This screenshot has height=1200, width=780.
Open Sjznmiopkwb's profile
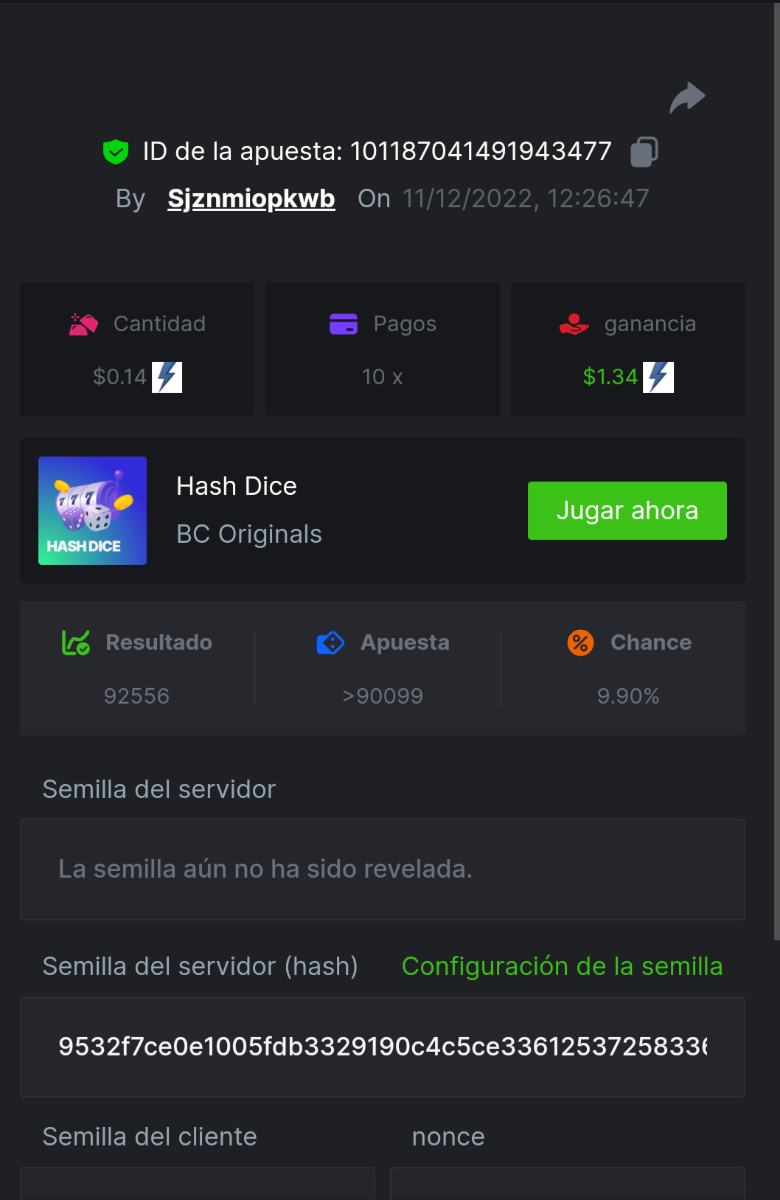[251, 198]
